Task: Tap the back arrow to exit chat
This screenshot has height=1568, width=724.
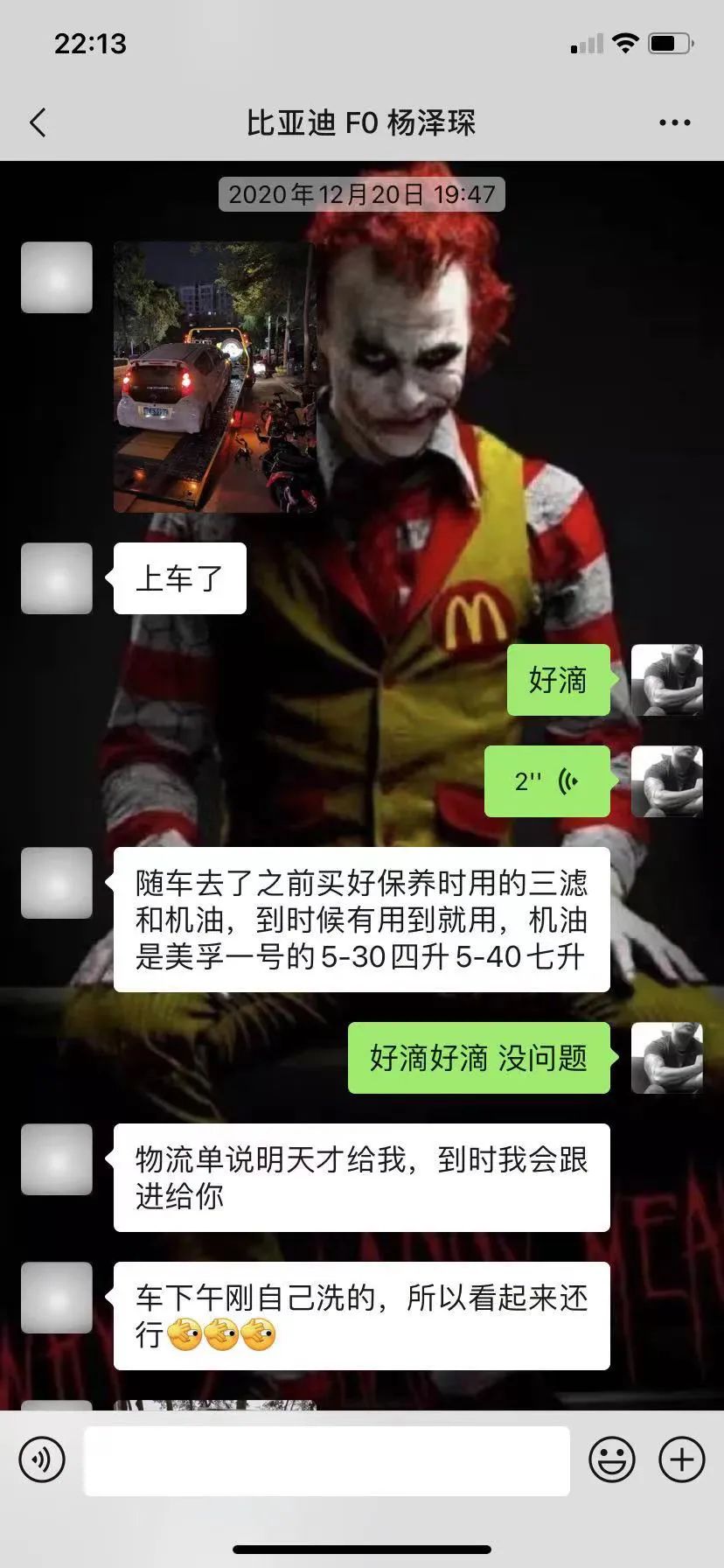Action: click(x=37, y=122)
